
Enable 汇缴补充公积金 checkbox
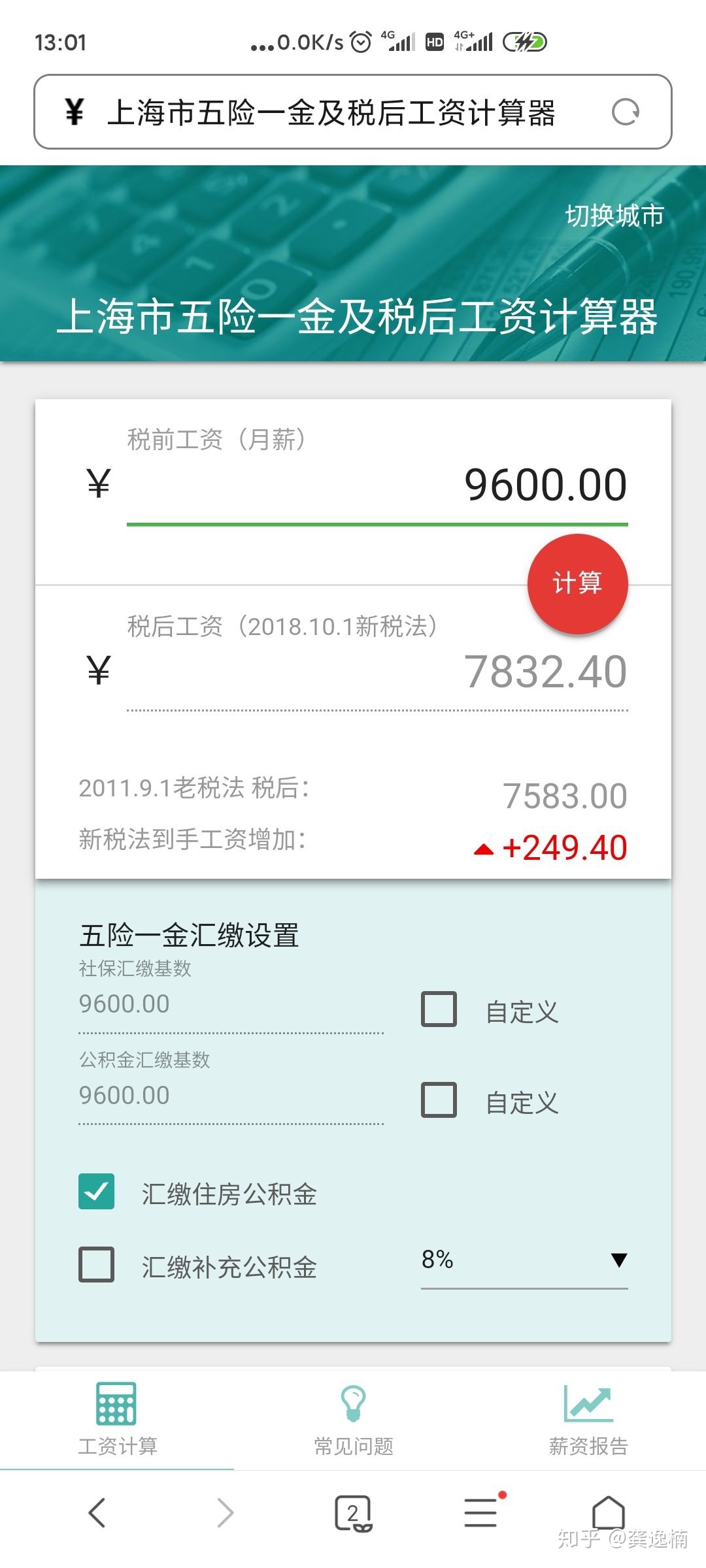(96, 1264)
